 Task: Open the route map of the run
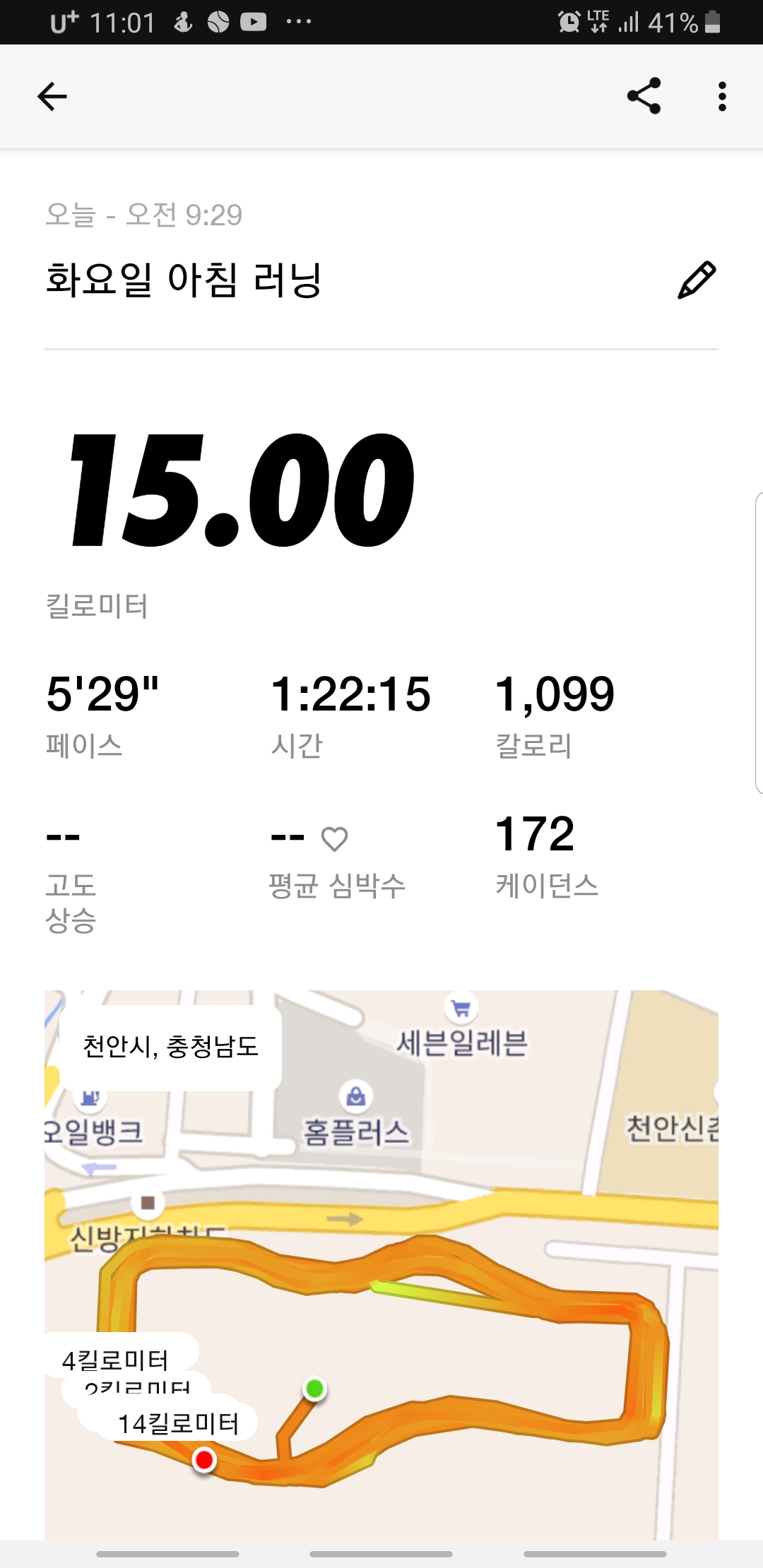(381, 1265)
